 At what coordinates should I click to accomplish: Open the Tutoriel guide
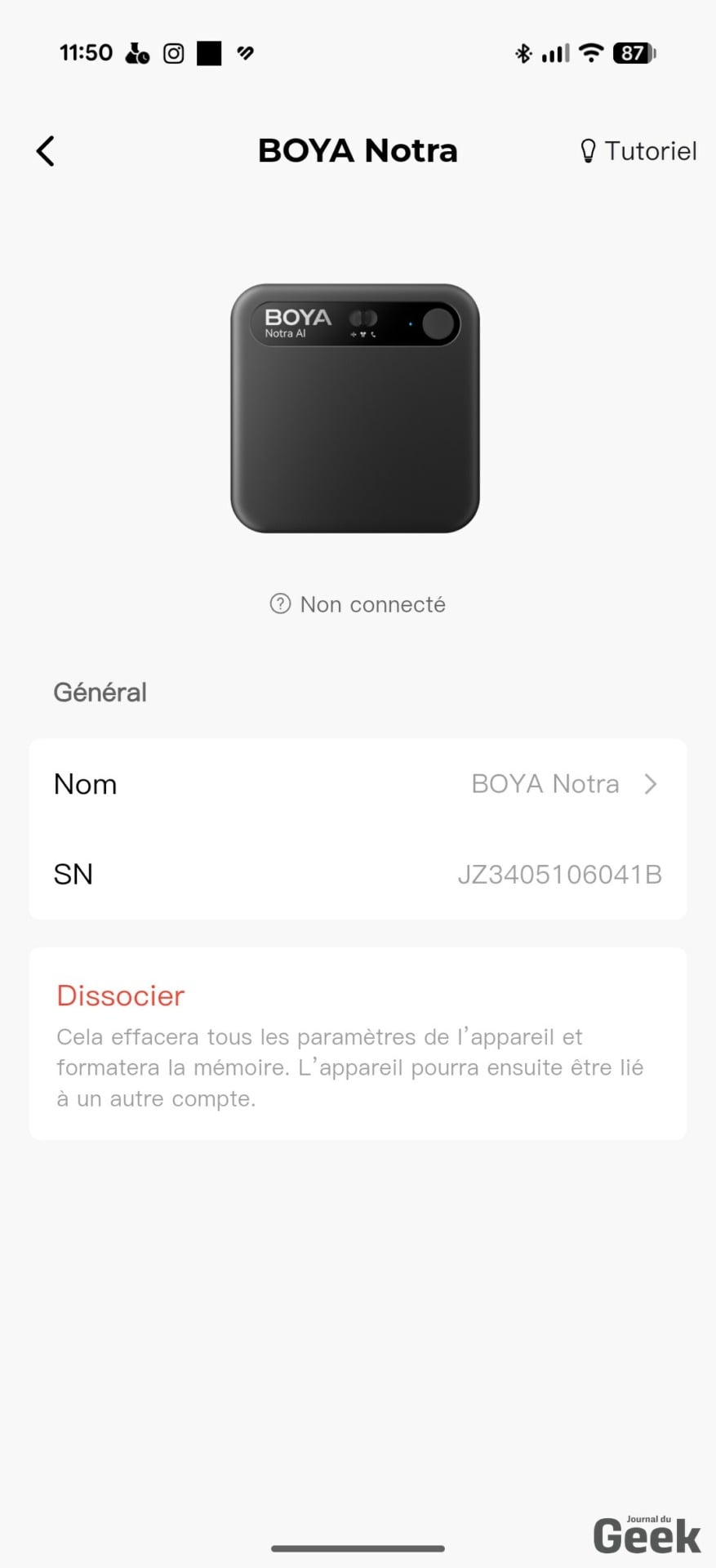(x=638, y=151)
